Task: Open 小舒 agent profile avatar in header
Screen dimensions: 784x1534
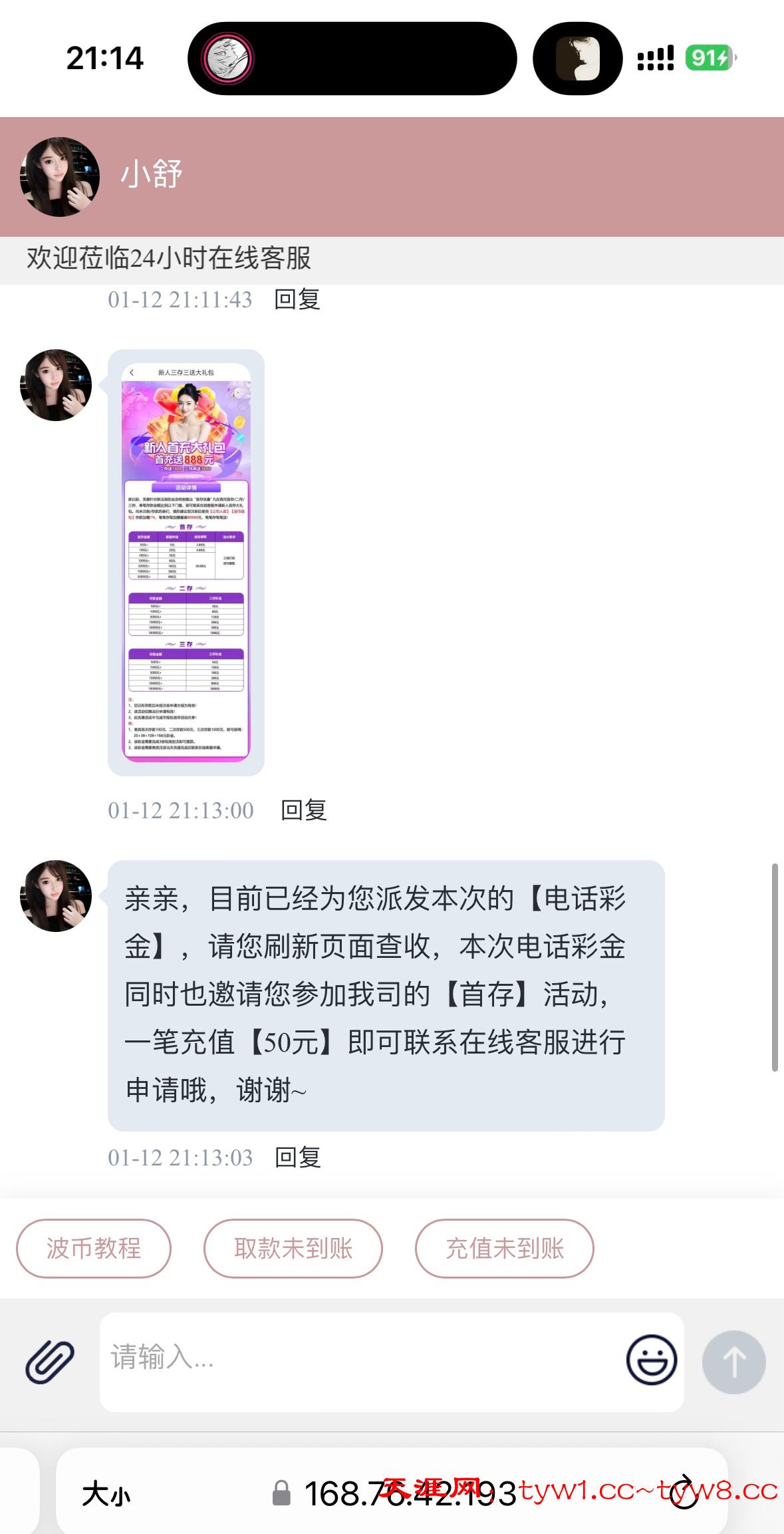Action: 60,176
